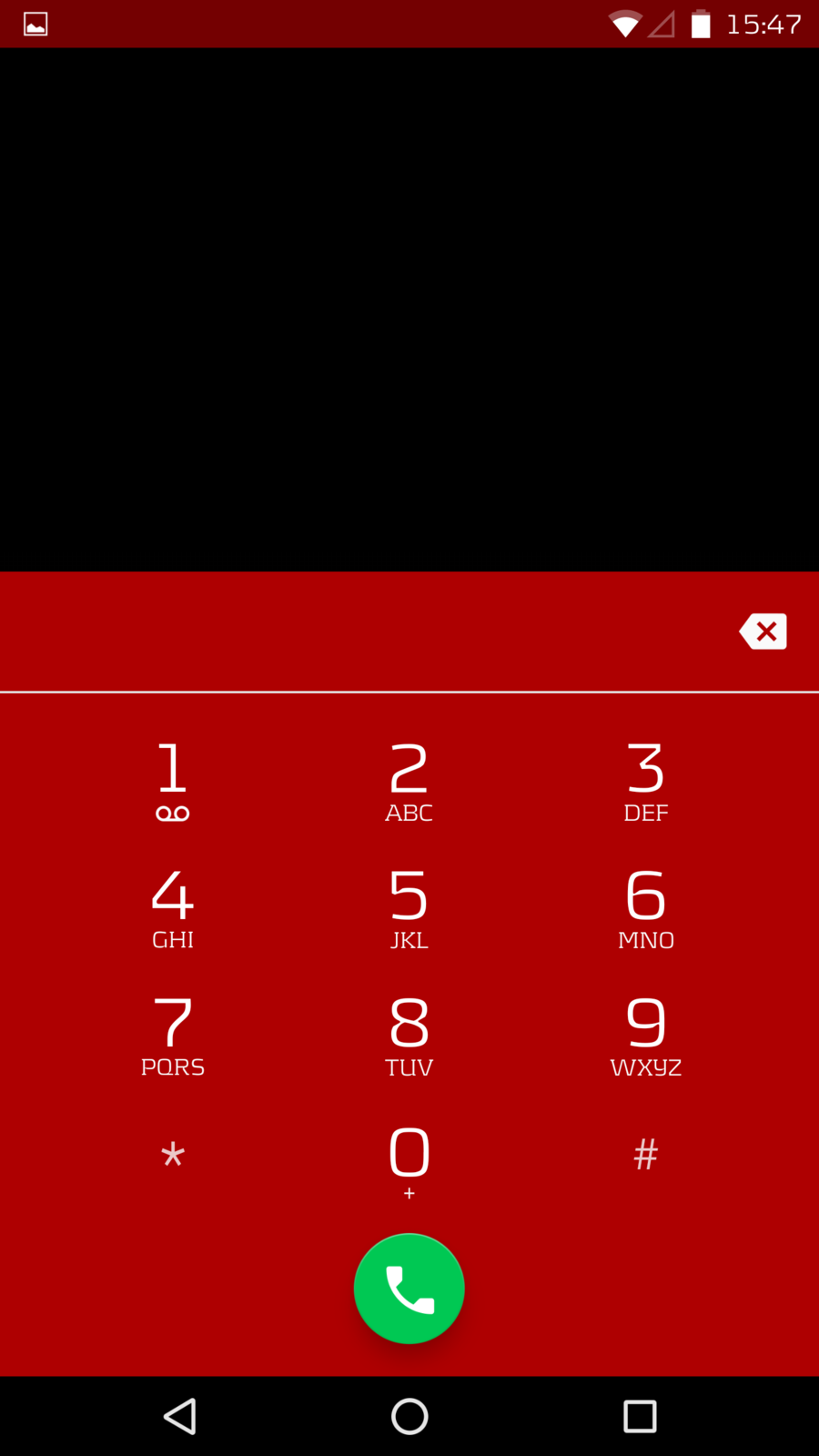Go back using the navigation bar
Image resolution: width=819 pixels, height=1456 pixels.
(179, 1416)
